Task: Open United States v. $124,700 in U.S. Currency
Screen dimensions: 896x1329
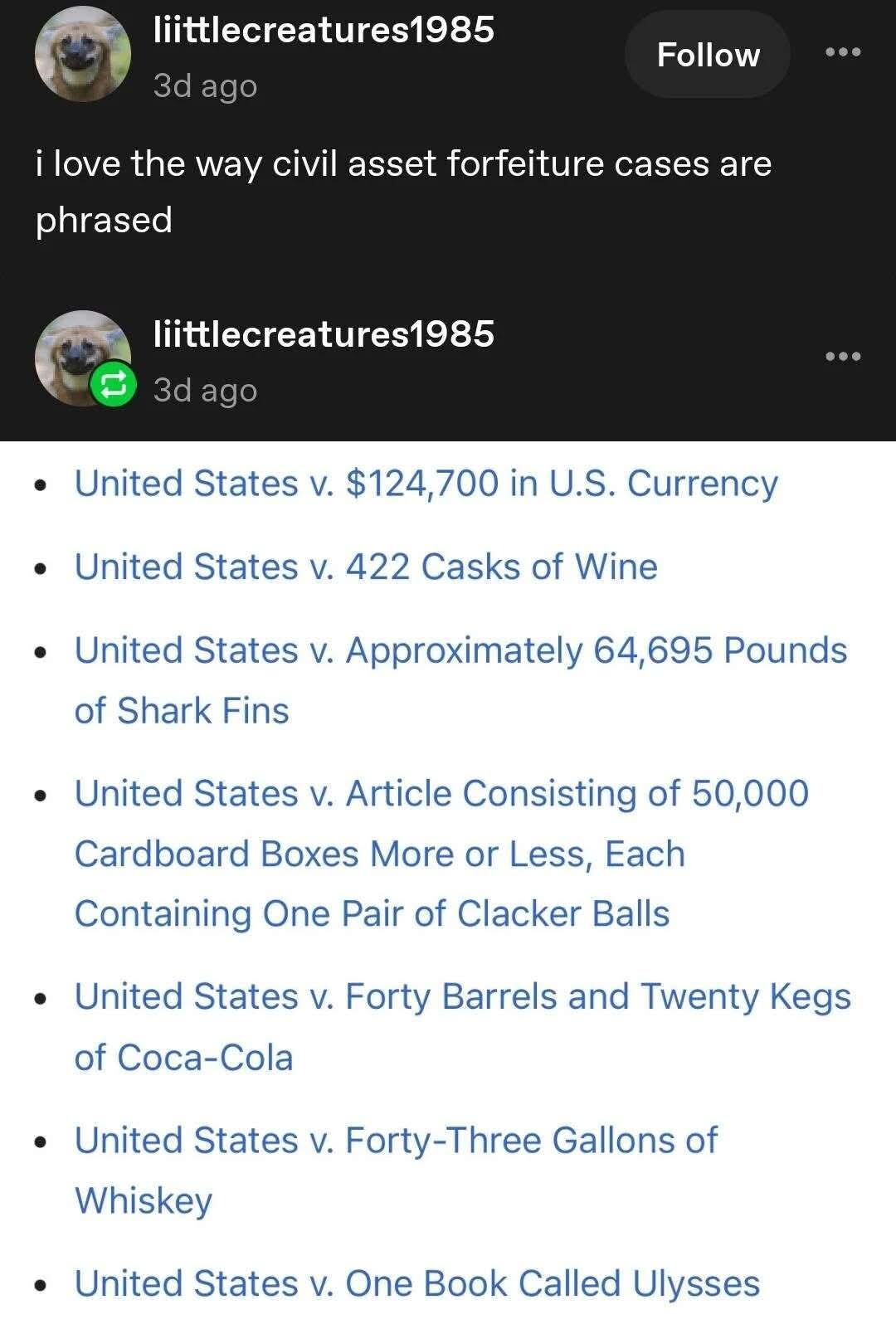Action: click(425, 484)
